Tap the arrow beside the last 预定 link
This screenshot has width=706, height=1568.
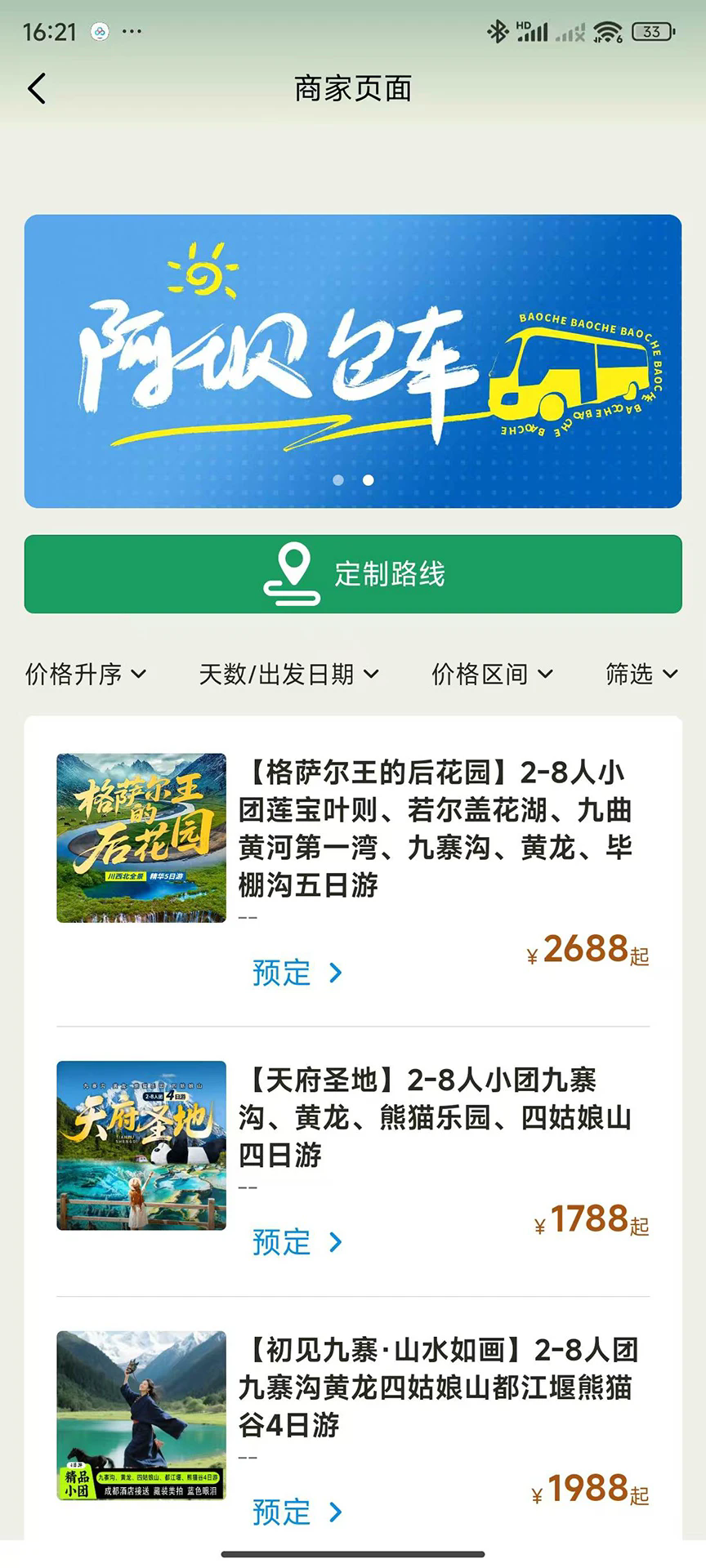[337, 1512]
